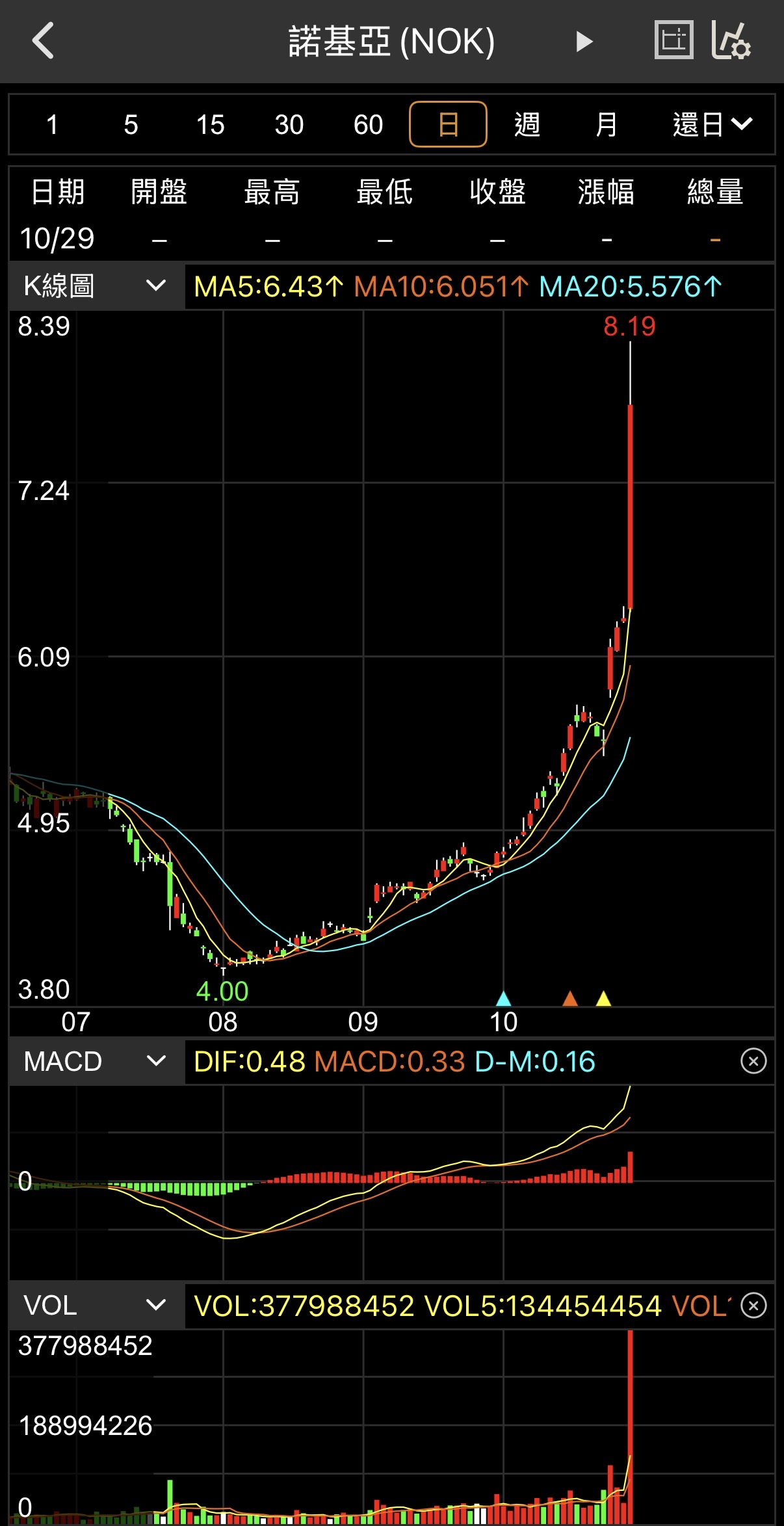Screen dimensions: 784x1526
Task: Select the 15-minute interval
Action: (x=210, y=124)
